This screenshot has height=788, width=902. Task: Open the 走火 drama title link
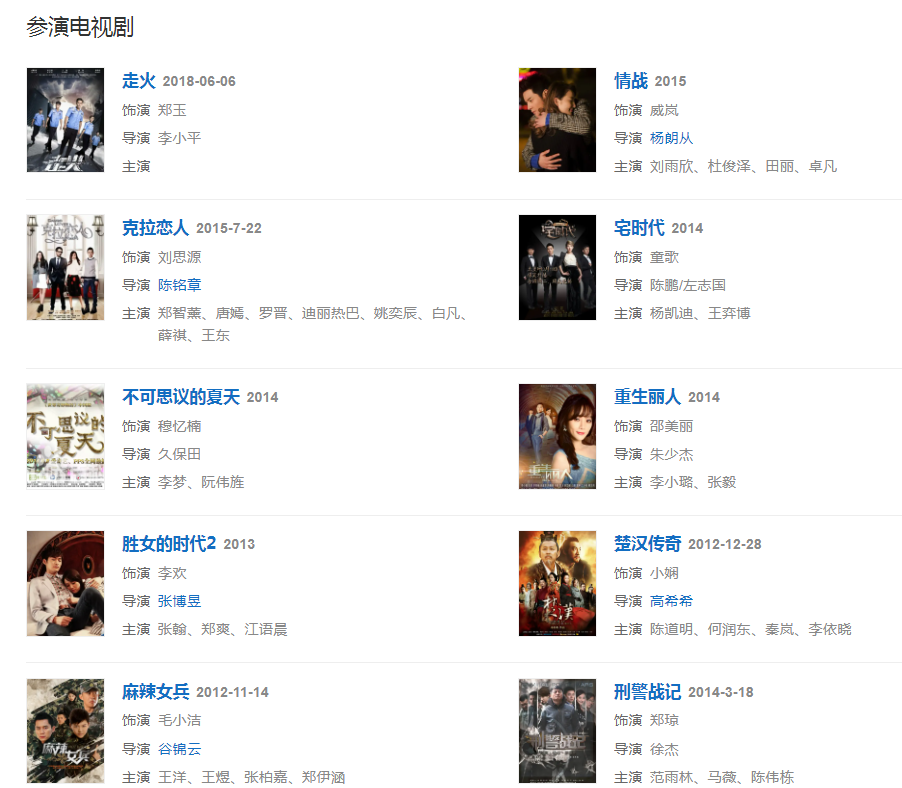[139, 81]
